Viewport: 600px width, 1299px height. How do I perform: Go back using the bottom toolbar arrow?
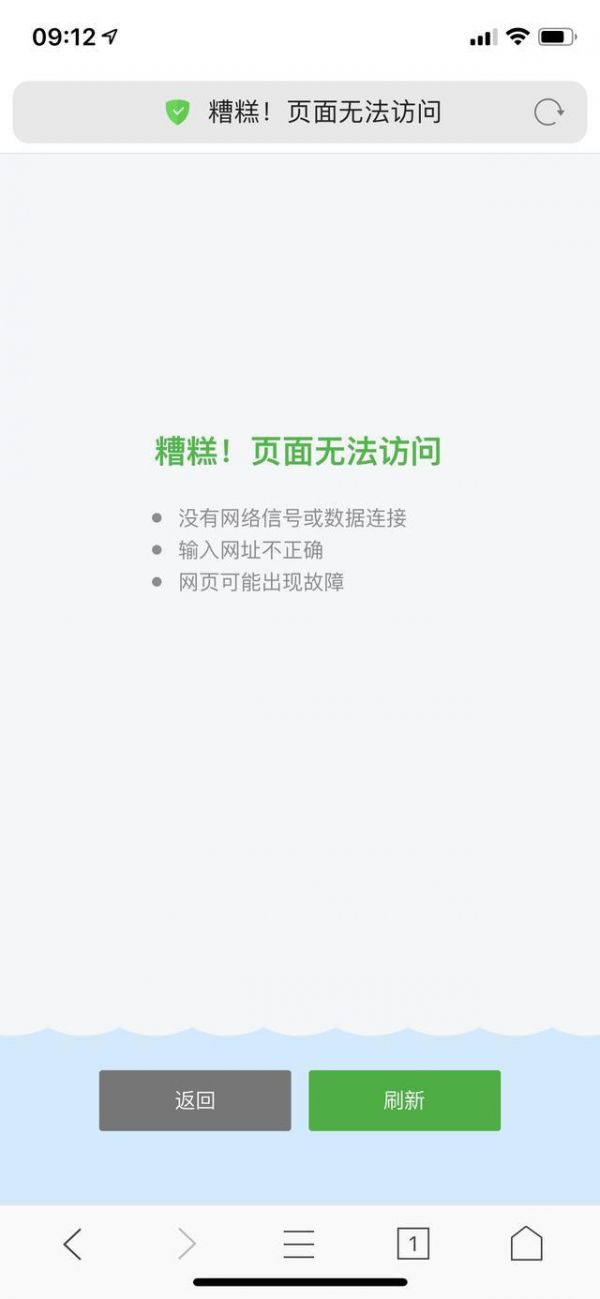click(x=72, y=1243)
